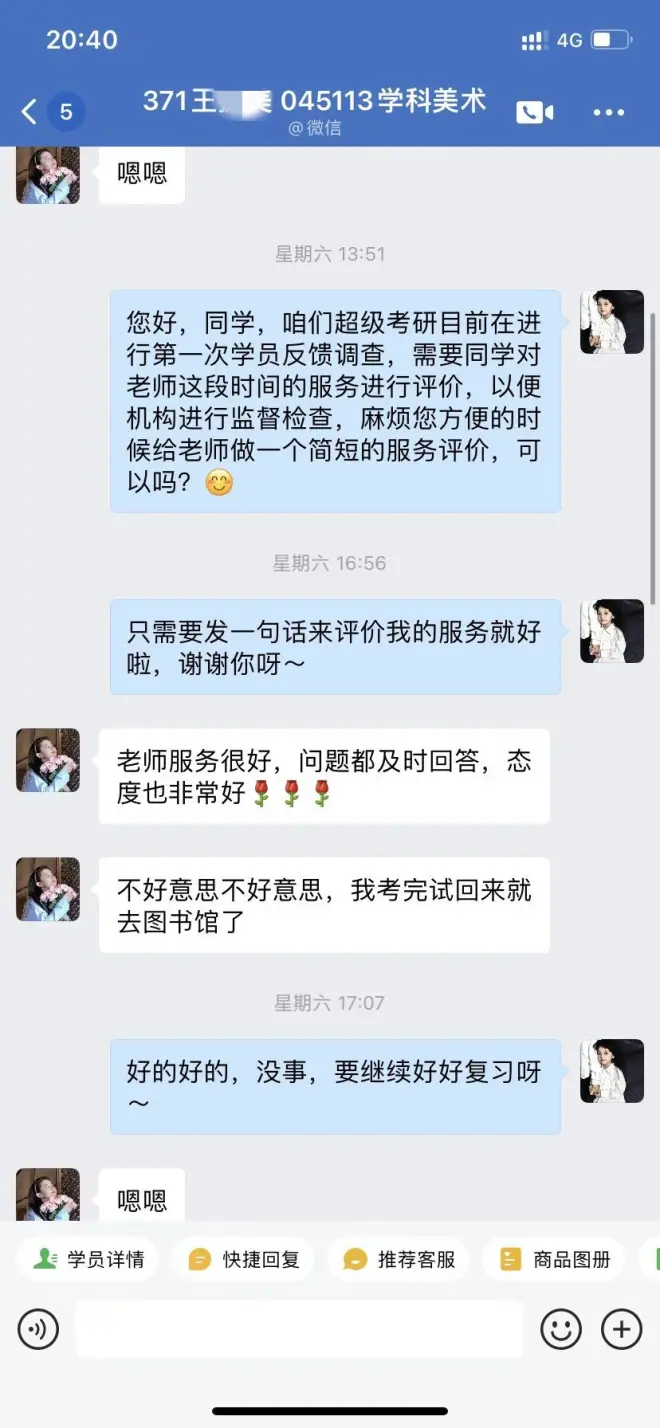
Task: Switch to voice input
Action: 38,1329
